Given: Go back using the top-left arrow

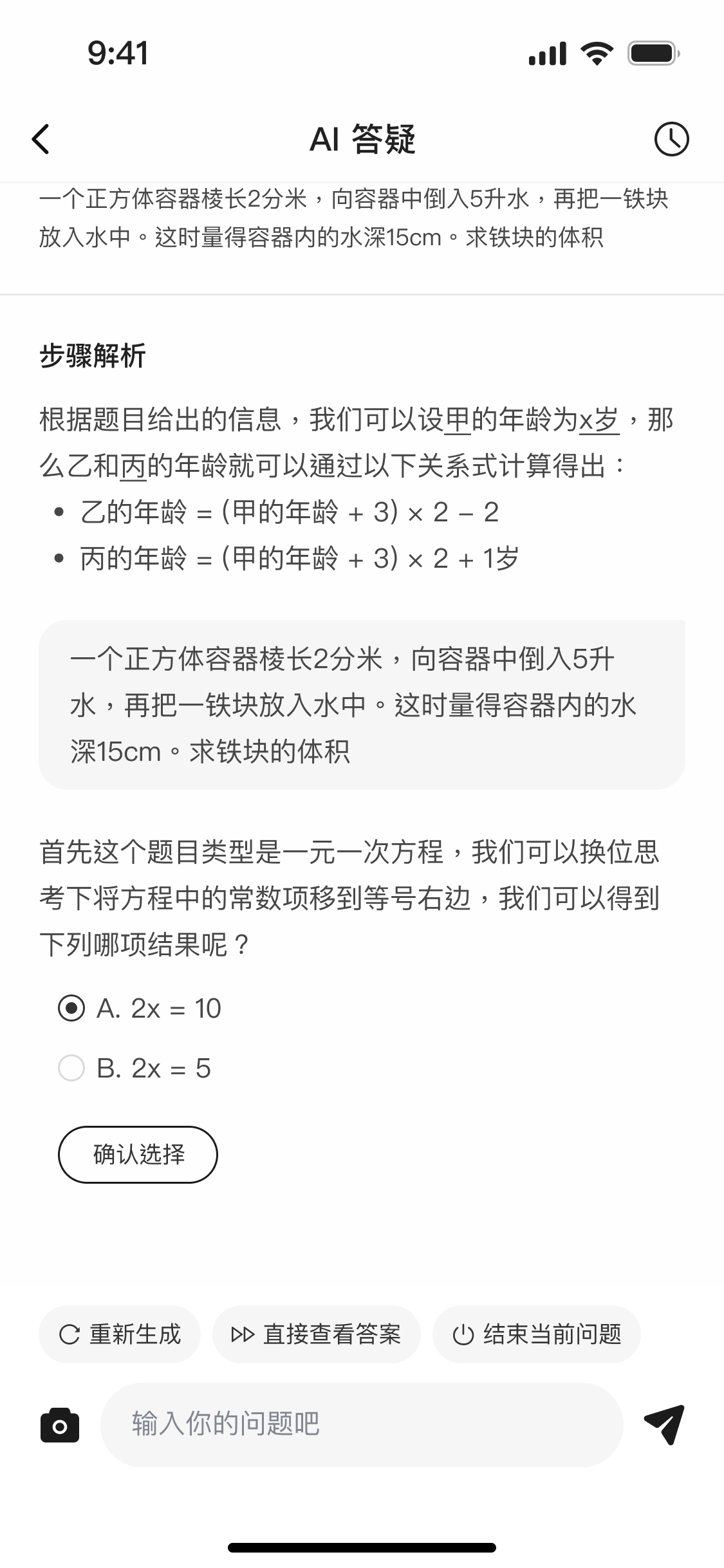Looking at the screenshot, I should tap(41, 139).
